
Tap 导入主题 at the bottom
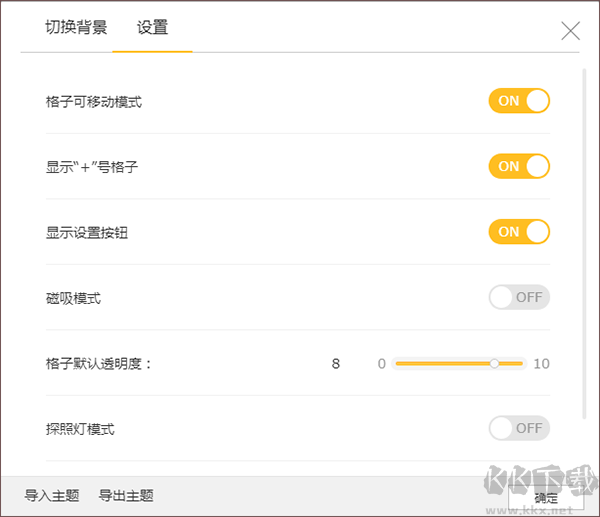coord(52,496)
